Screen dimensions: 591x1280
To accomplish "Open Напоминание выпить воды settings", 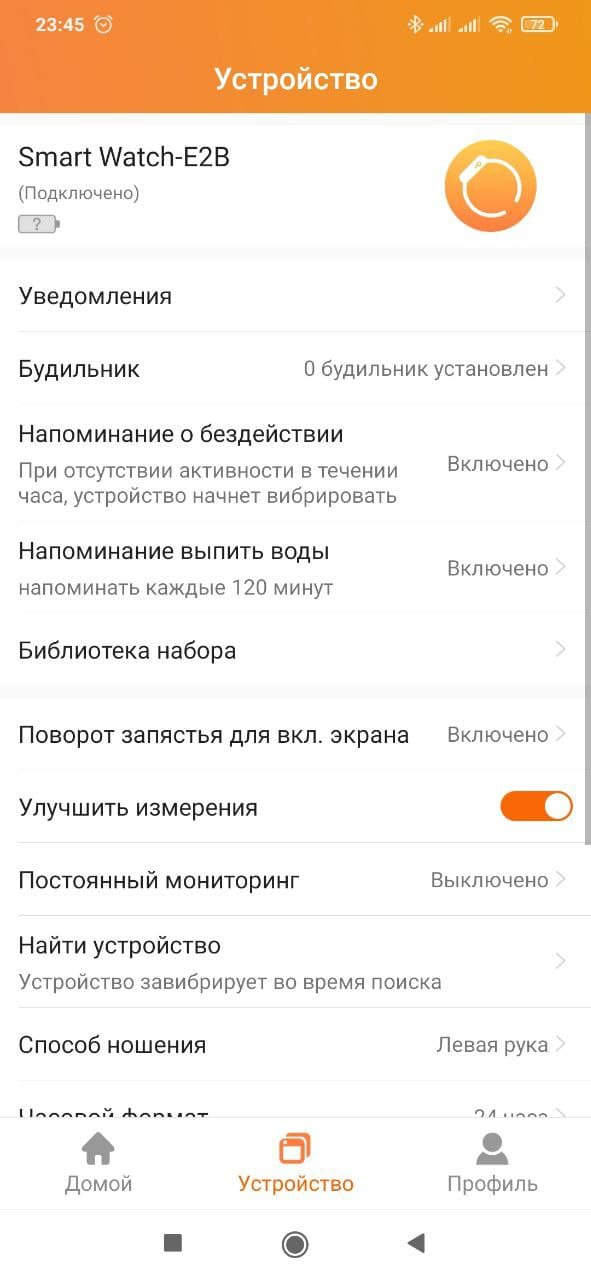I will pos(295,567).
